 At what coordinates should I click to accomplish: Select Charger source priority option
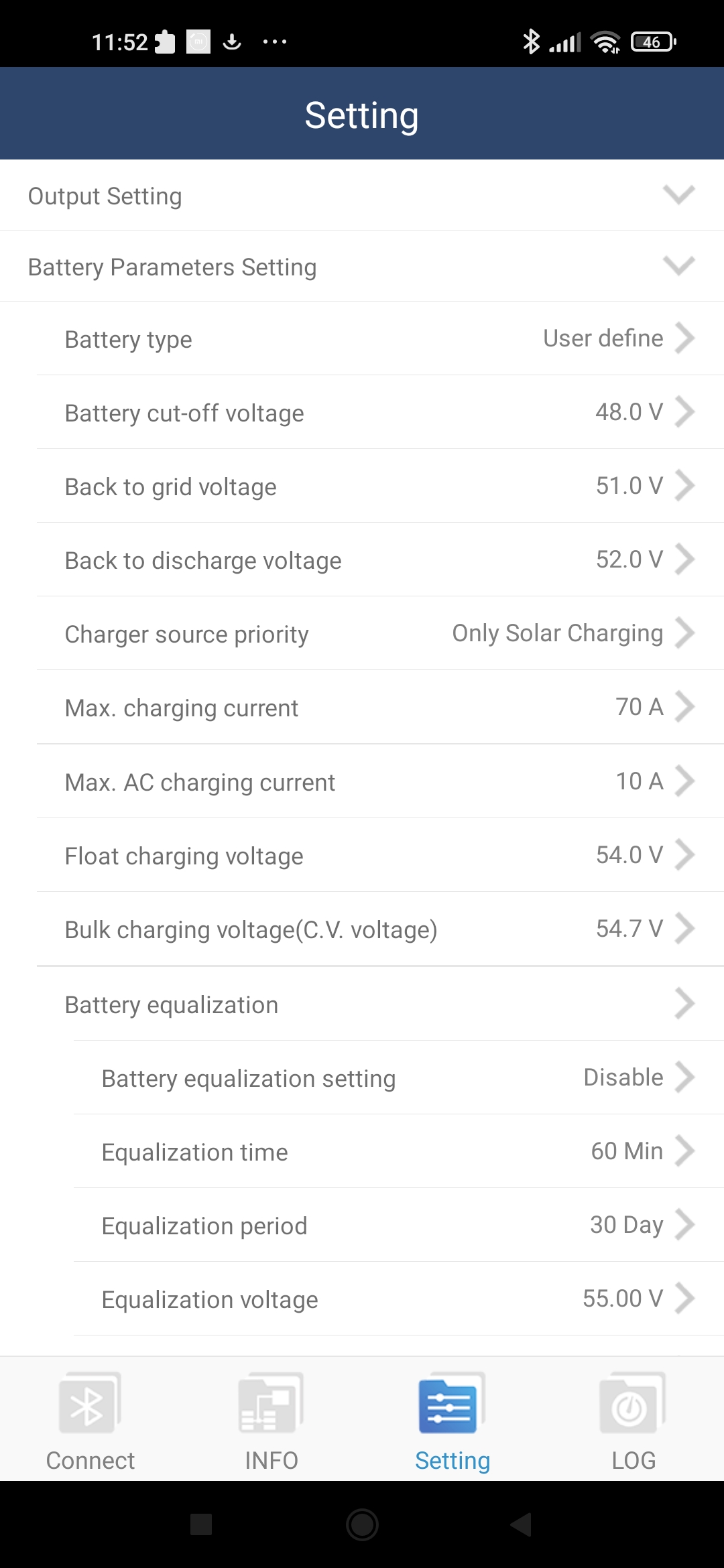(x=379, y=634)
